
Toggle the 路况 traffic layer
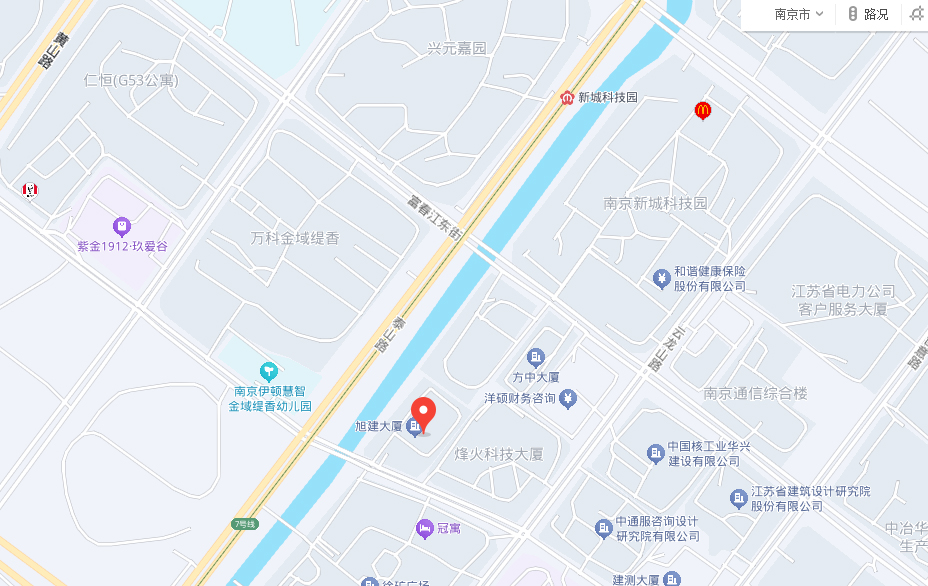(x=867, y=14)
